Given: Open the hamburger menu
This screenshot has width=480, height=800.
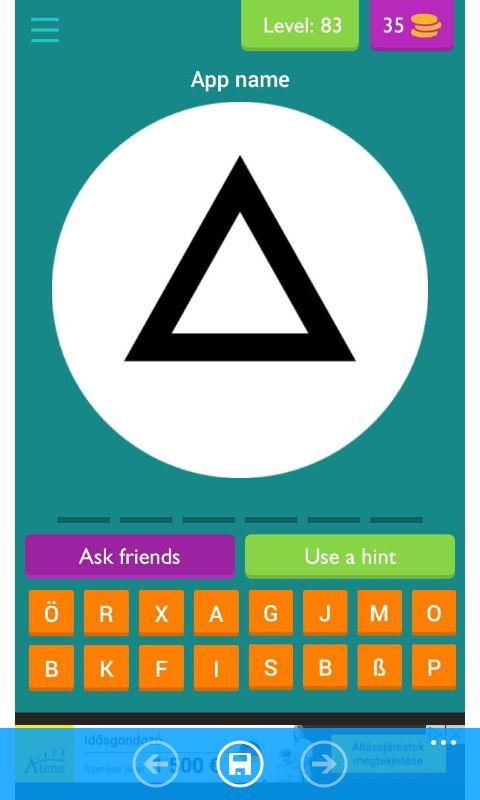Looking at the screenshot, I should [45, 30].
